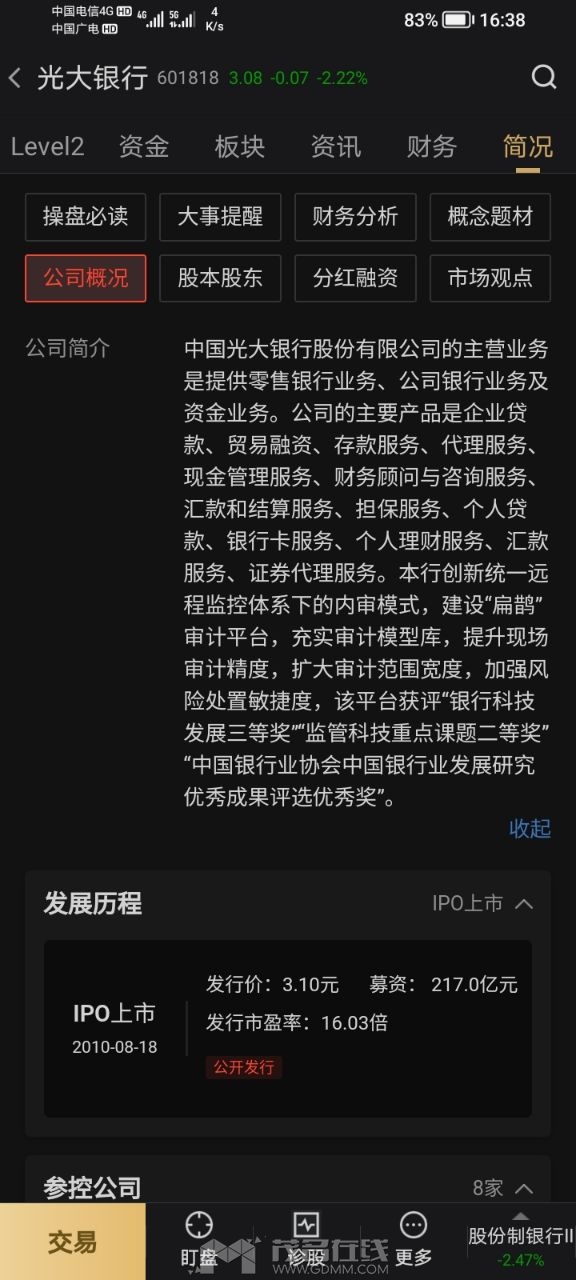
Task: Collapse company intro with 收起
Action: click(530, 828)
